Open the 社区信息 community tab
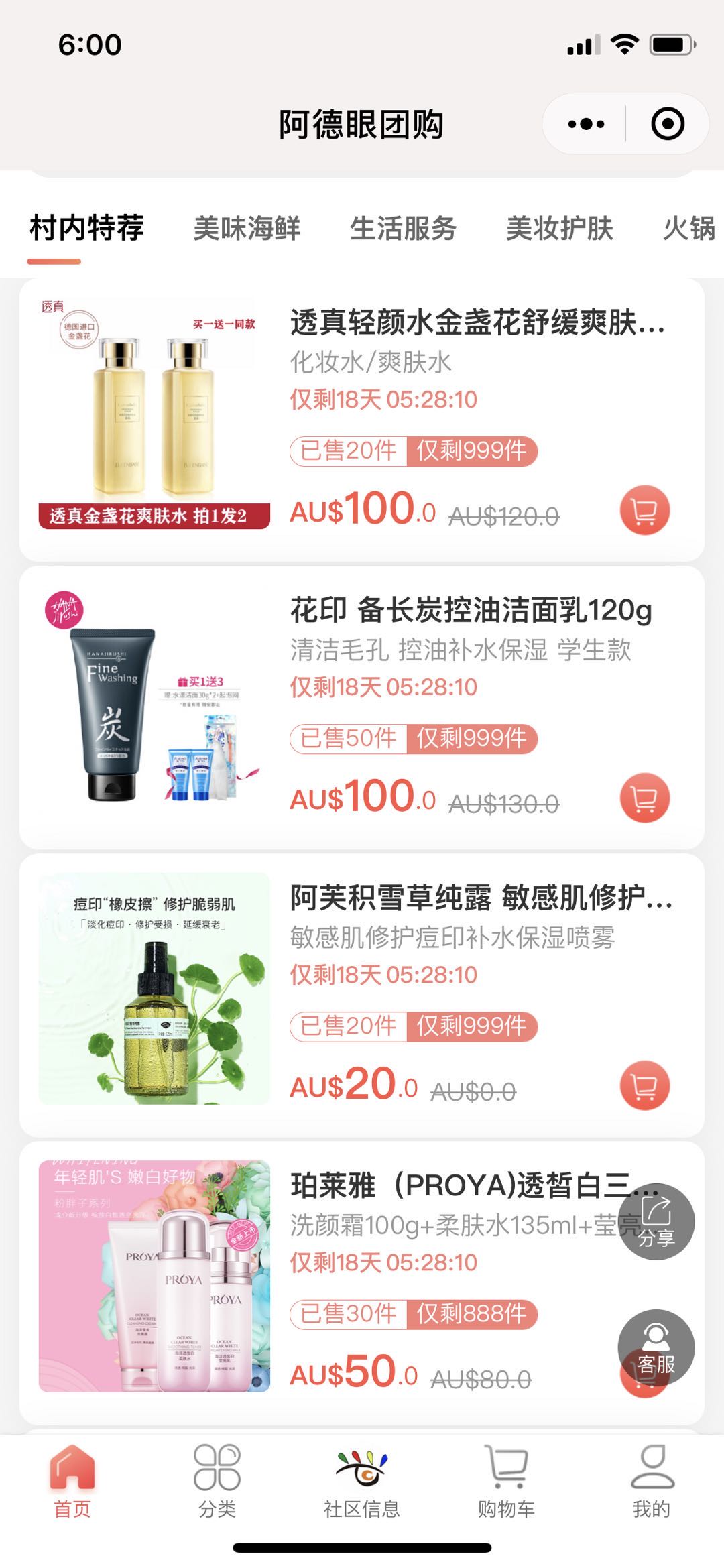The width and height of the screenshot is (724, 1568). point(361,1480)
